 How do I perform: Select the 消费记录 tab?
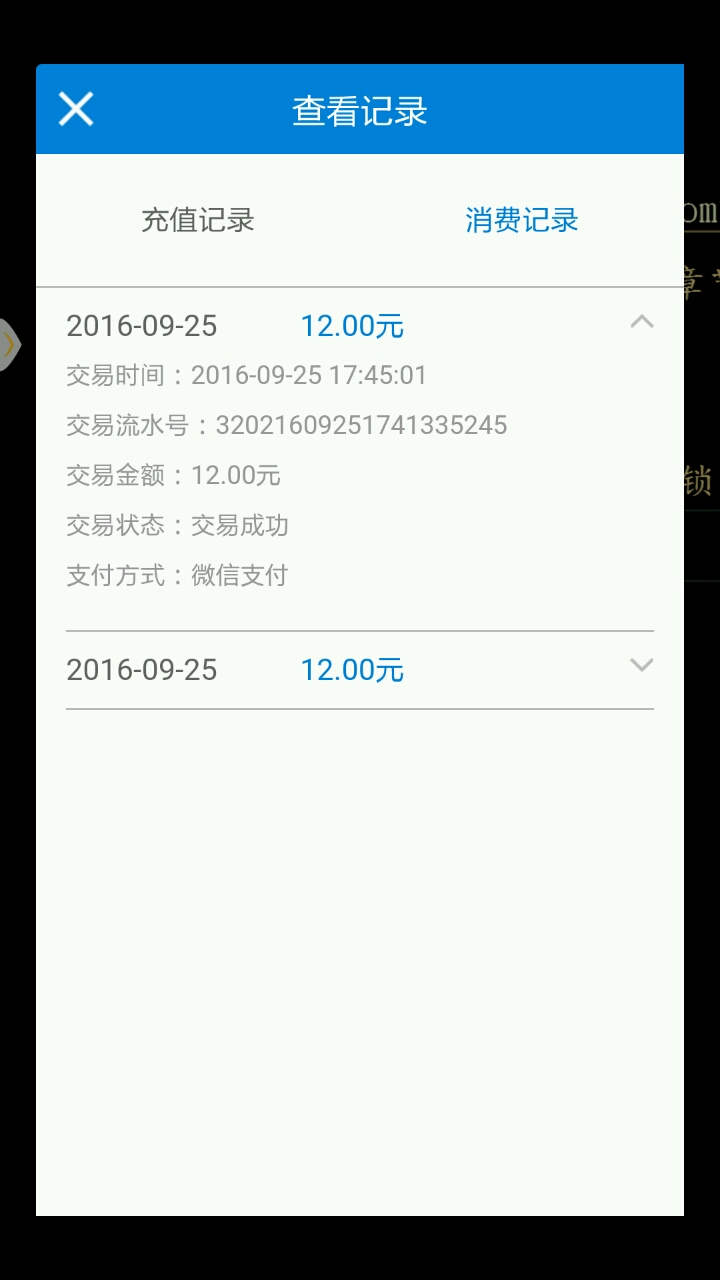click(521, 220)
